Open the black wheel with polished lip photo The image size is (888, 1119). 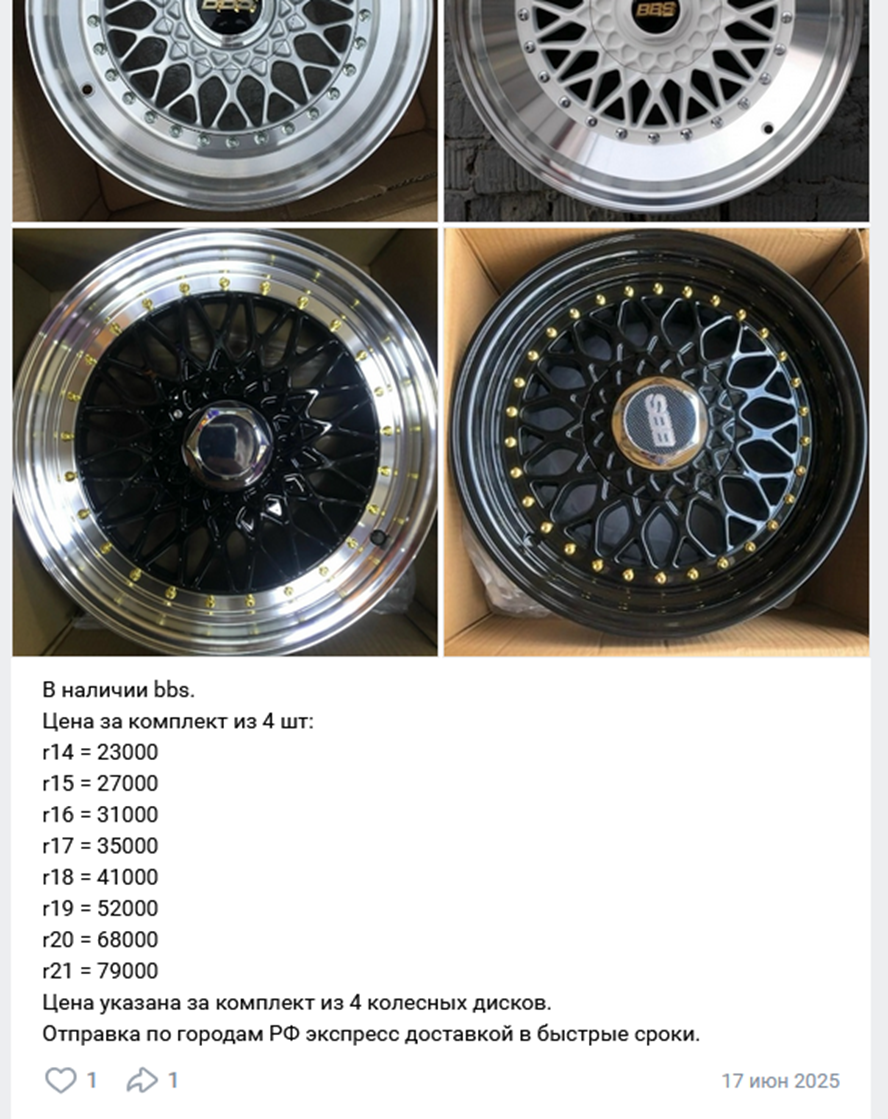(x=225, y=442)
